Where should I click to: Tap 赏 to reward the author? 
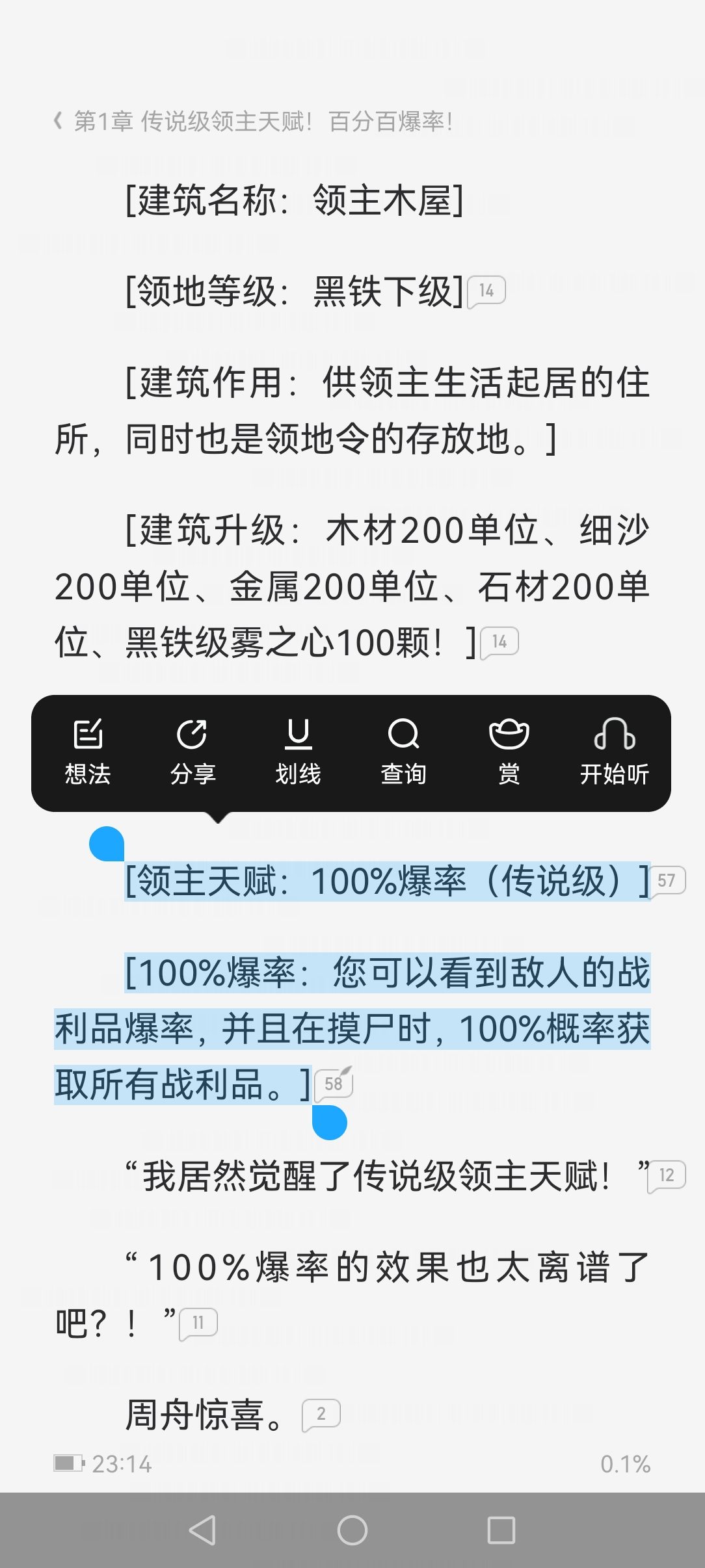point(509,752)
